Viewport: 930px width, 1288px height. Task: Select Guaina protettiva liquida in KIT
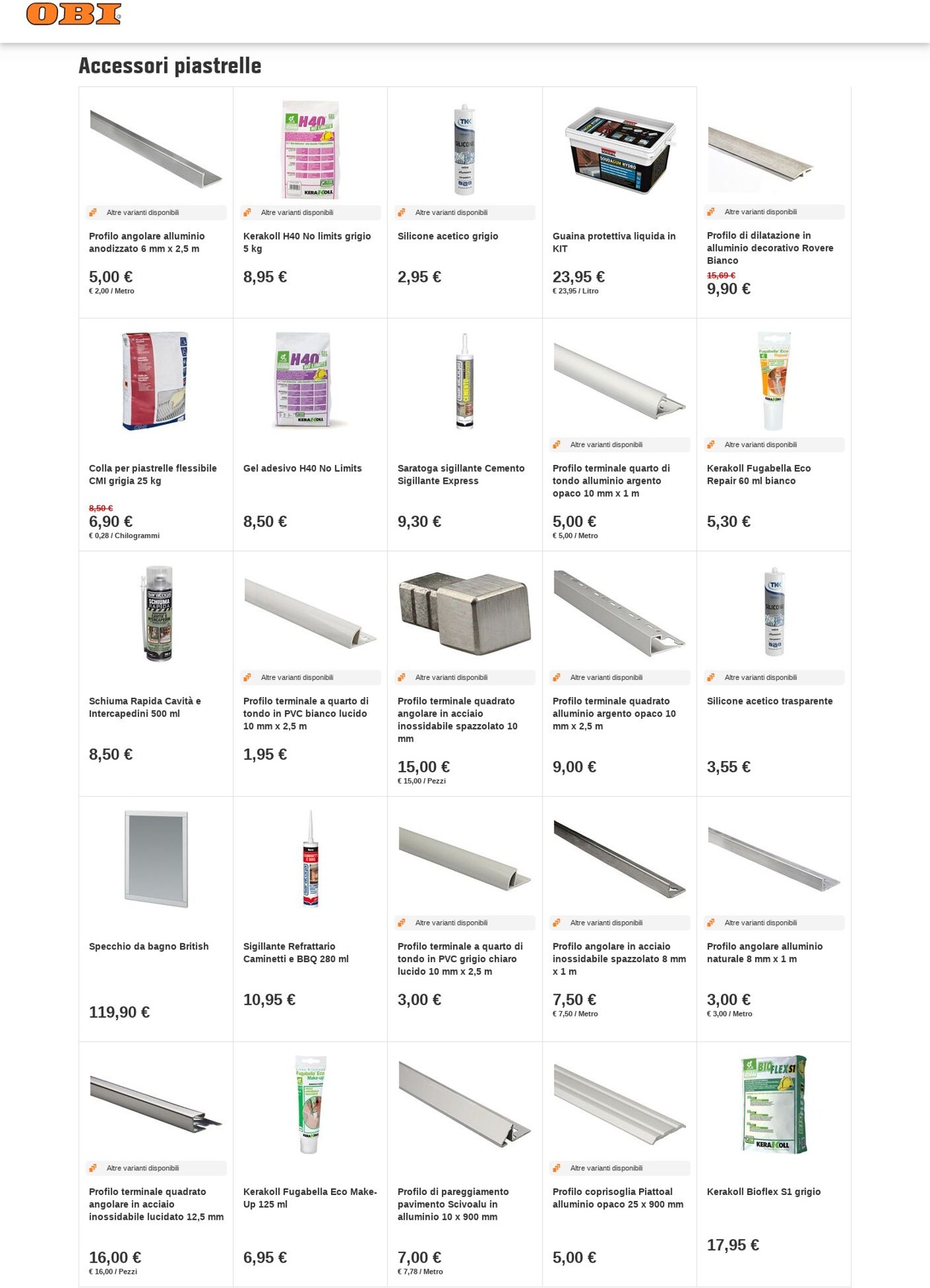coord(614,242)
